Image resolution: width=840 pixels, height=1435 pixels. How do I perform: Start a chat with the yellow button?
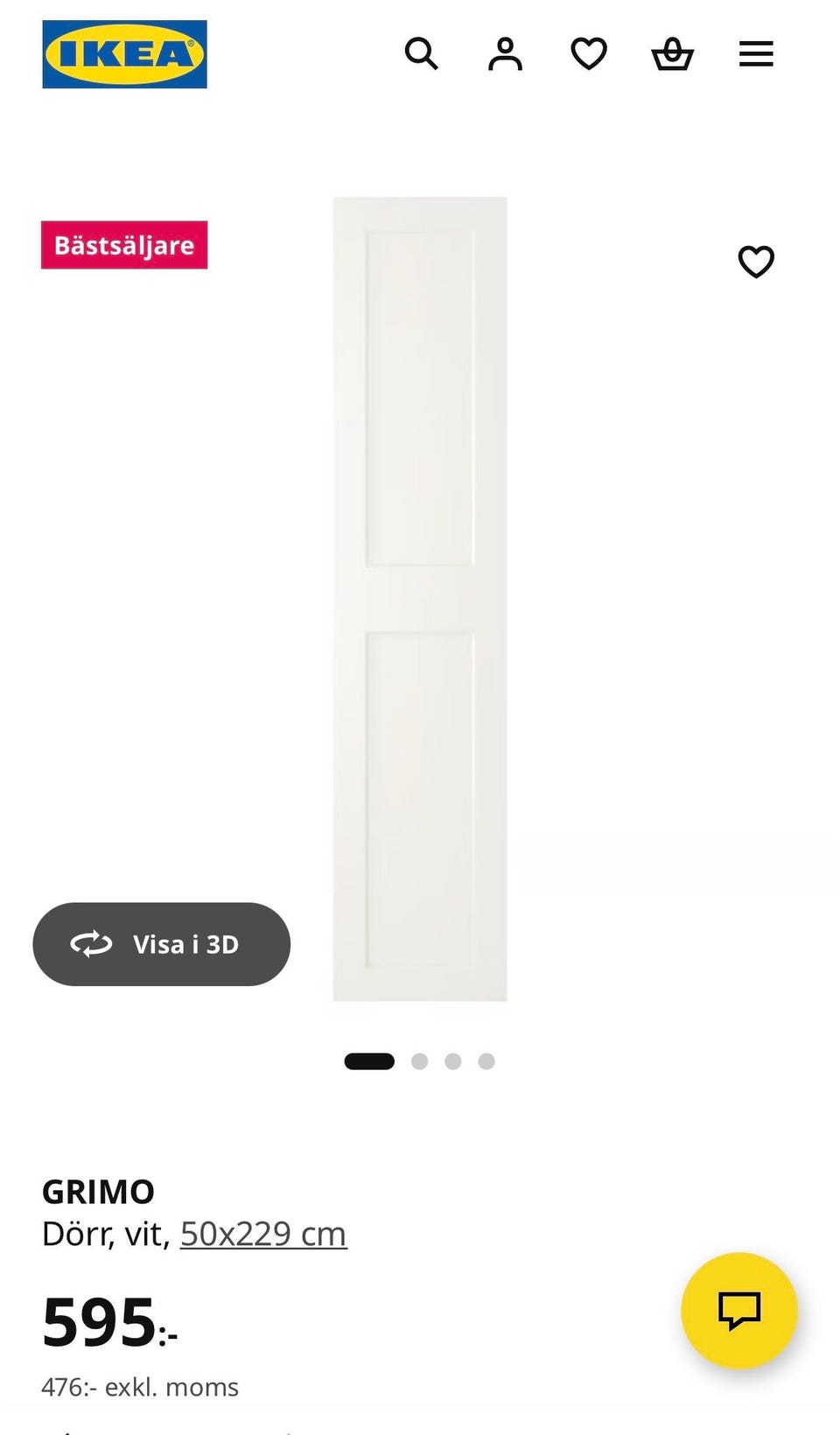coord(739,1310)
